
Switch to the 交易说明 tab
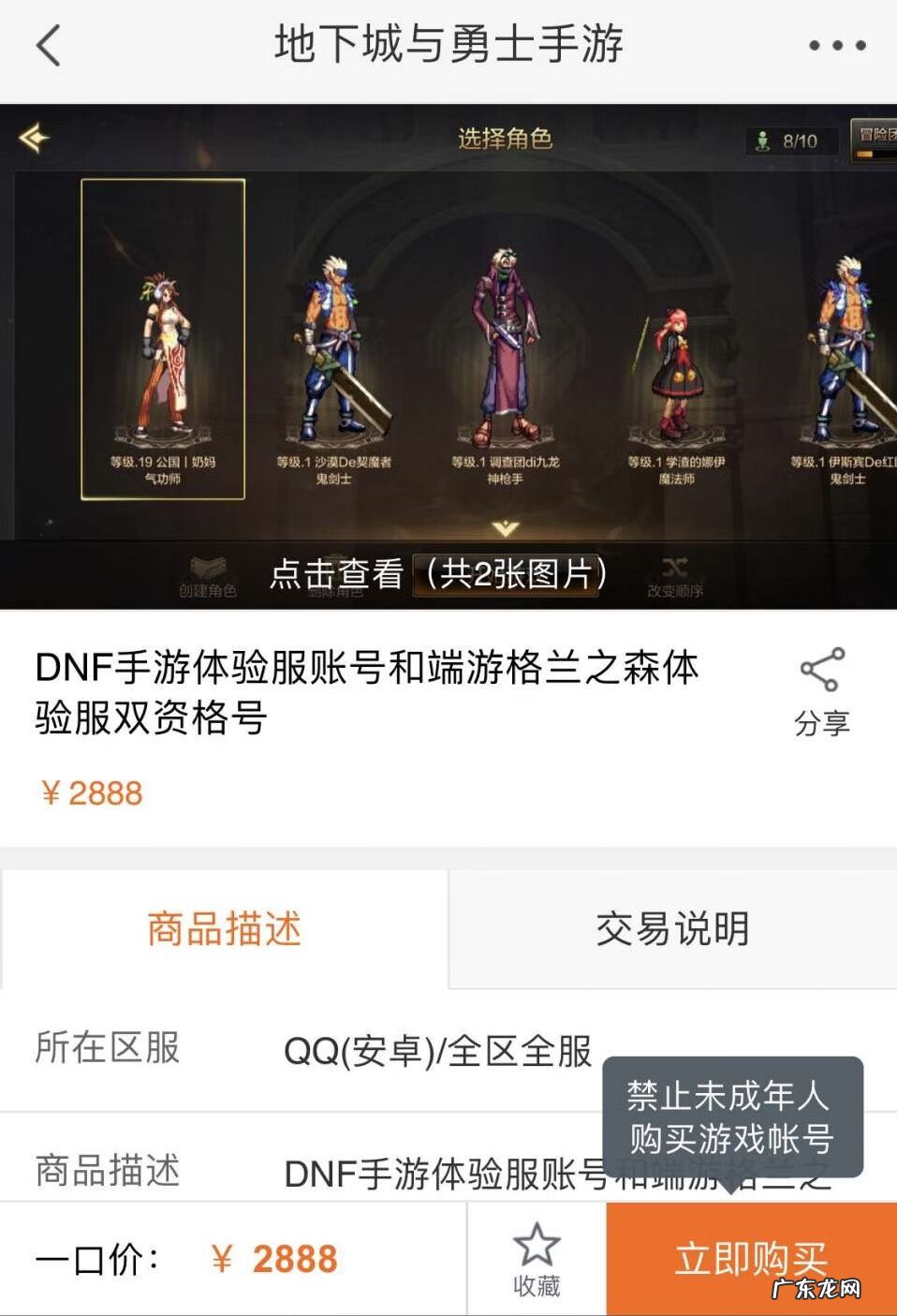(672, 929)
